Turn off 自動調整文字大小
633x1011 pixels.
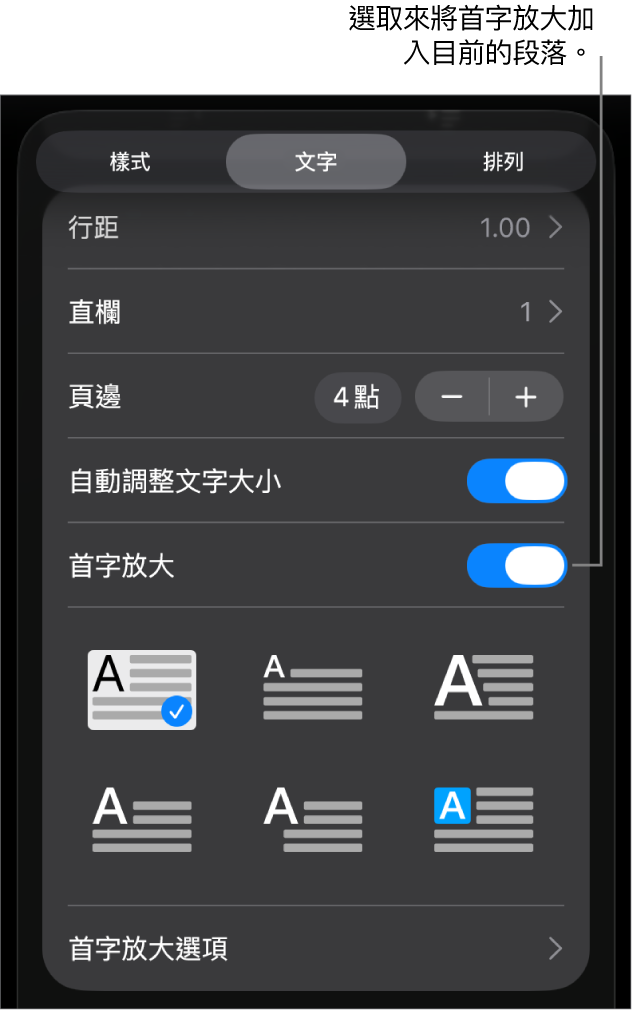(516, 482)
